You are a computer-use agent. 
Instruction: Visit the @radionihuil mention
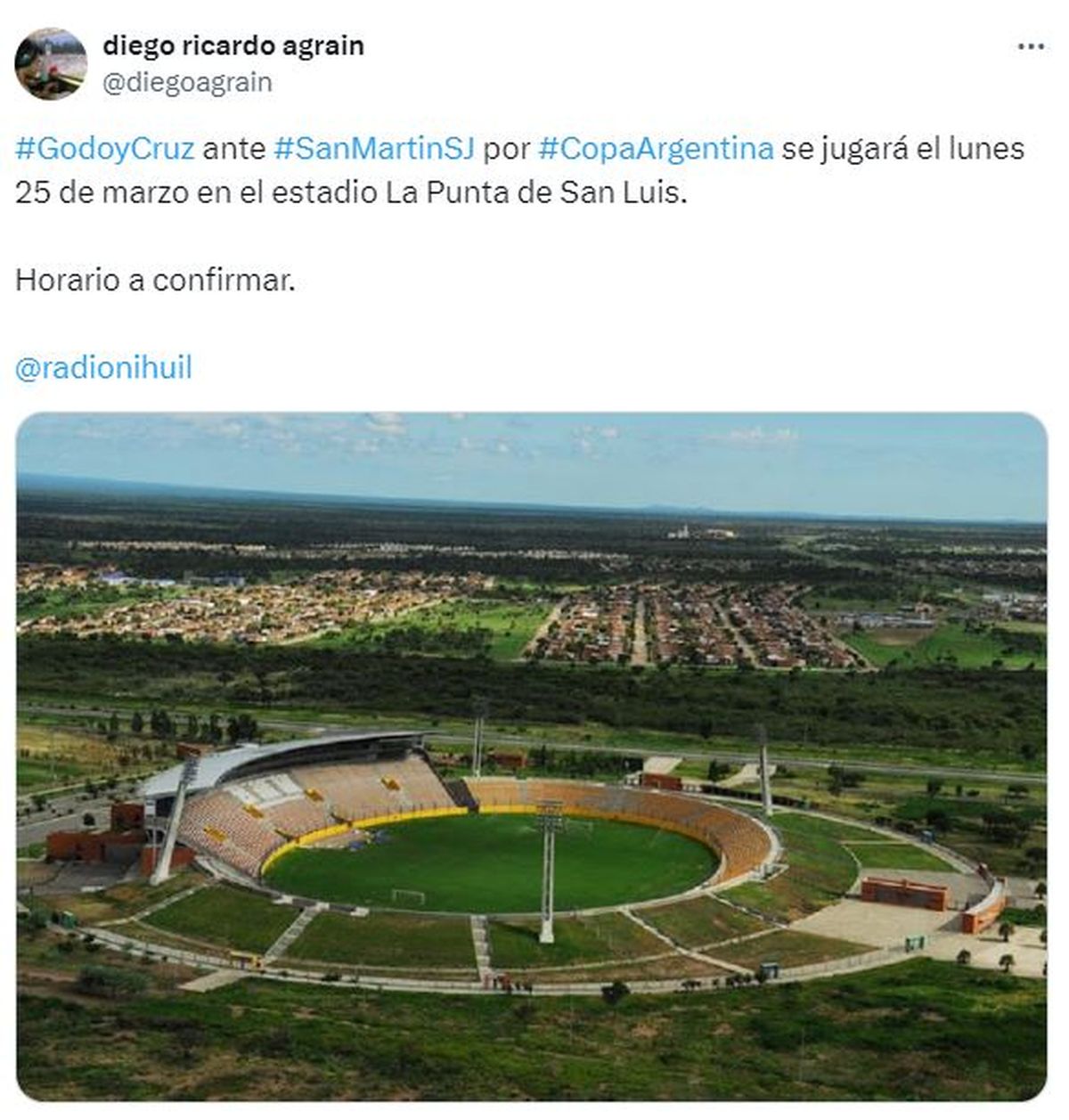point(103,368)
